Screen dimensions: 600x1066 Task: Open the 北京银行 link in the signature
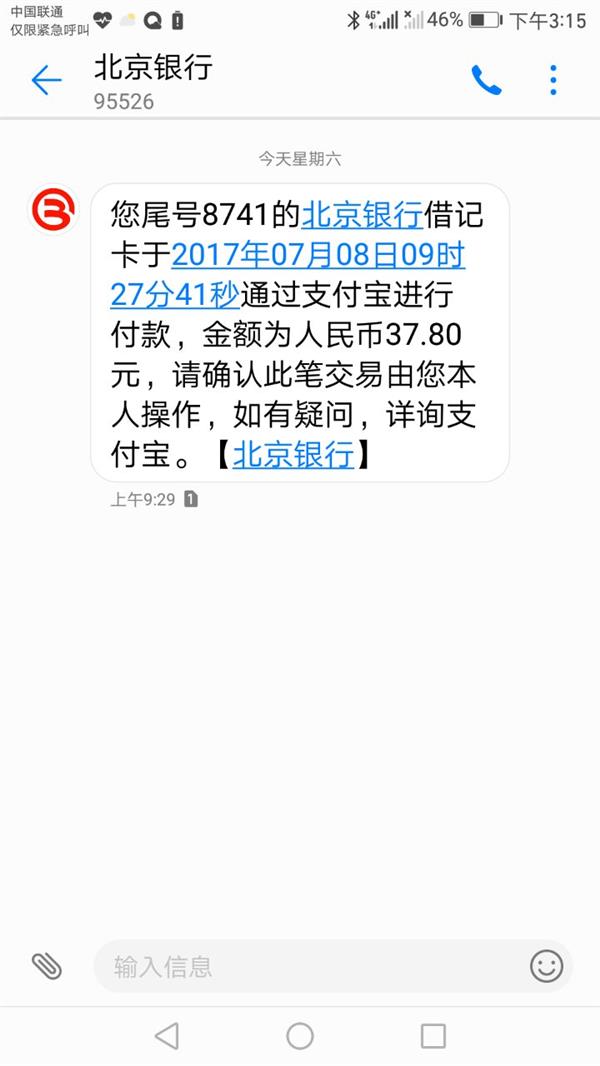293,455
